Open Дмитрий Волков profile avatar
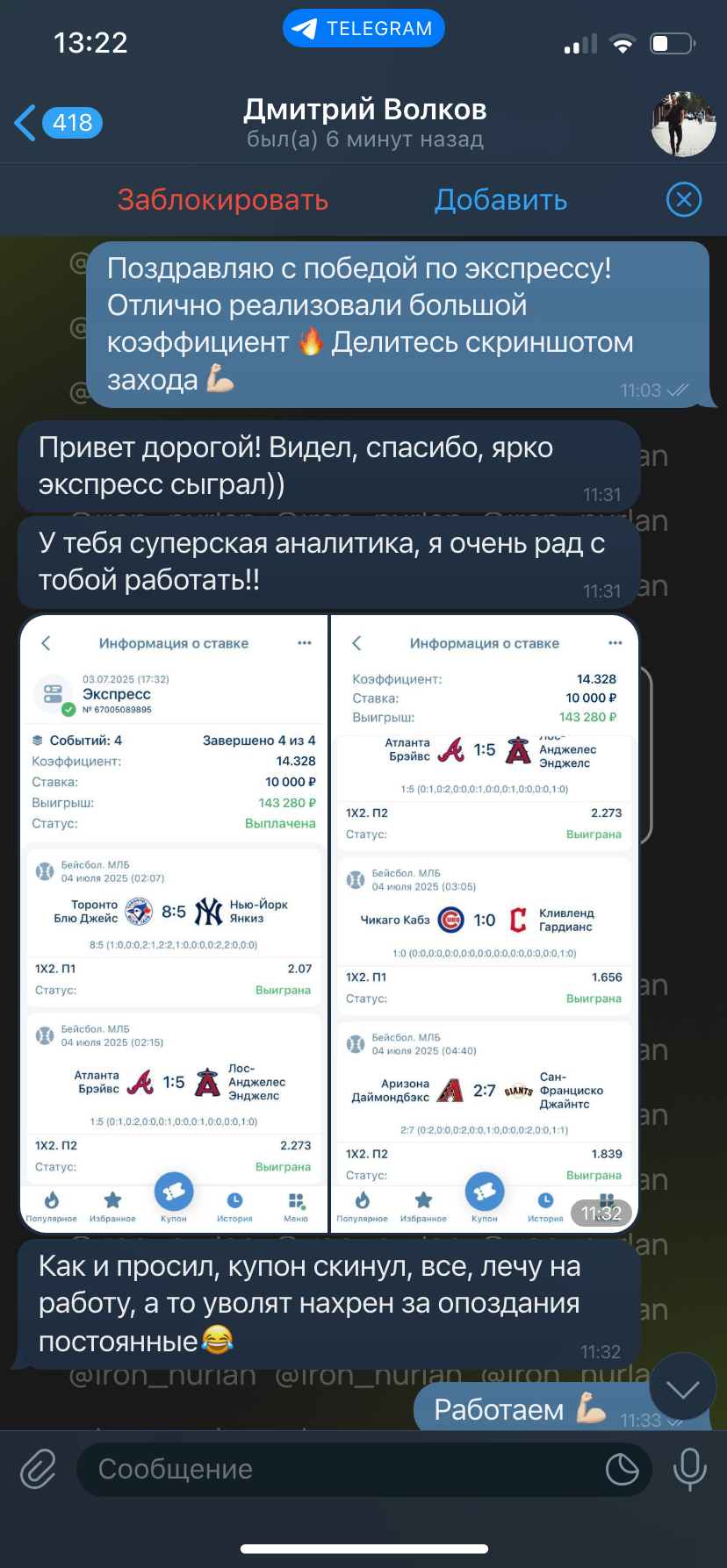Viewport: 727px width, 1568px height. coord(683,124)
